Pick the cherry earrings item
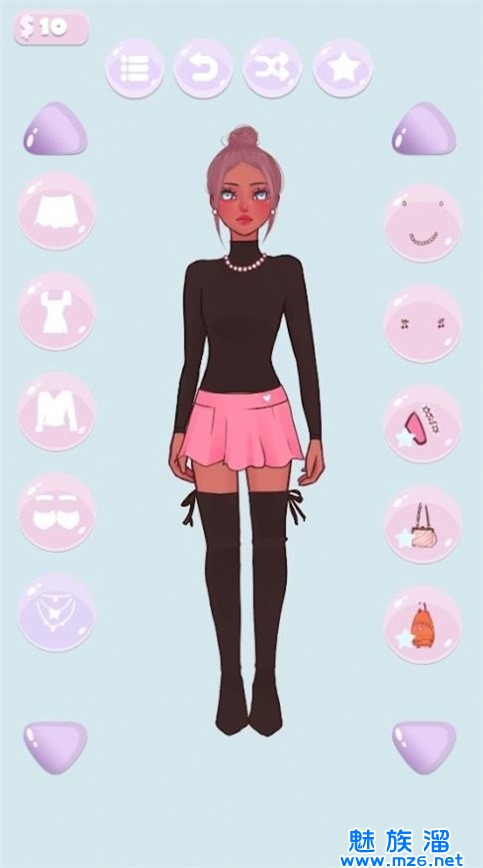This screenshot has width=483, height=868. [x=423, y=324]
